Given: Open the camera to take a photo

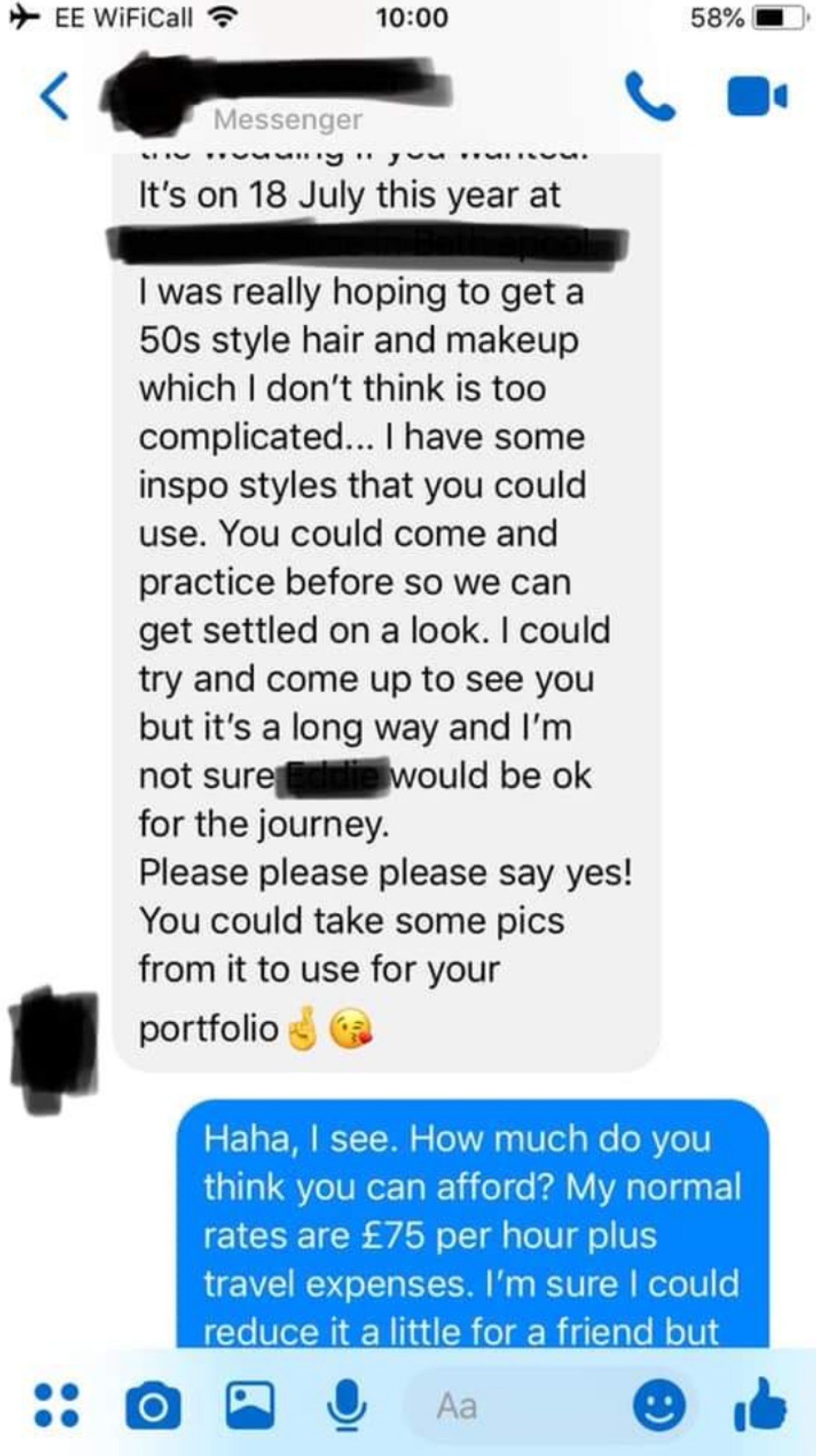Looking at the screenshot, I should (x=152, y=1406).
